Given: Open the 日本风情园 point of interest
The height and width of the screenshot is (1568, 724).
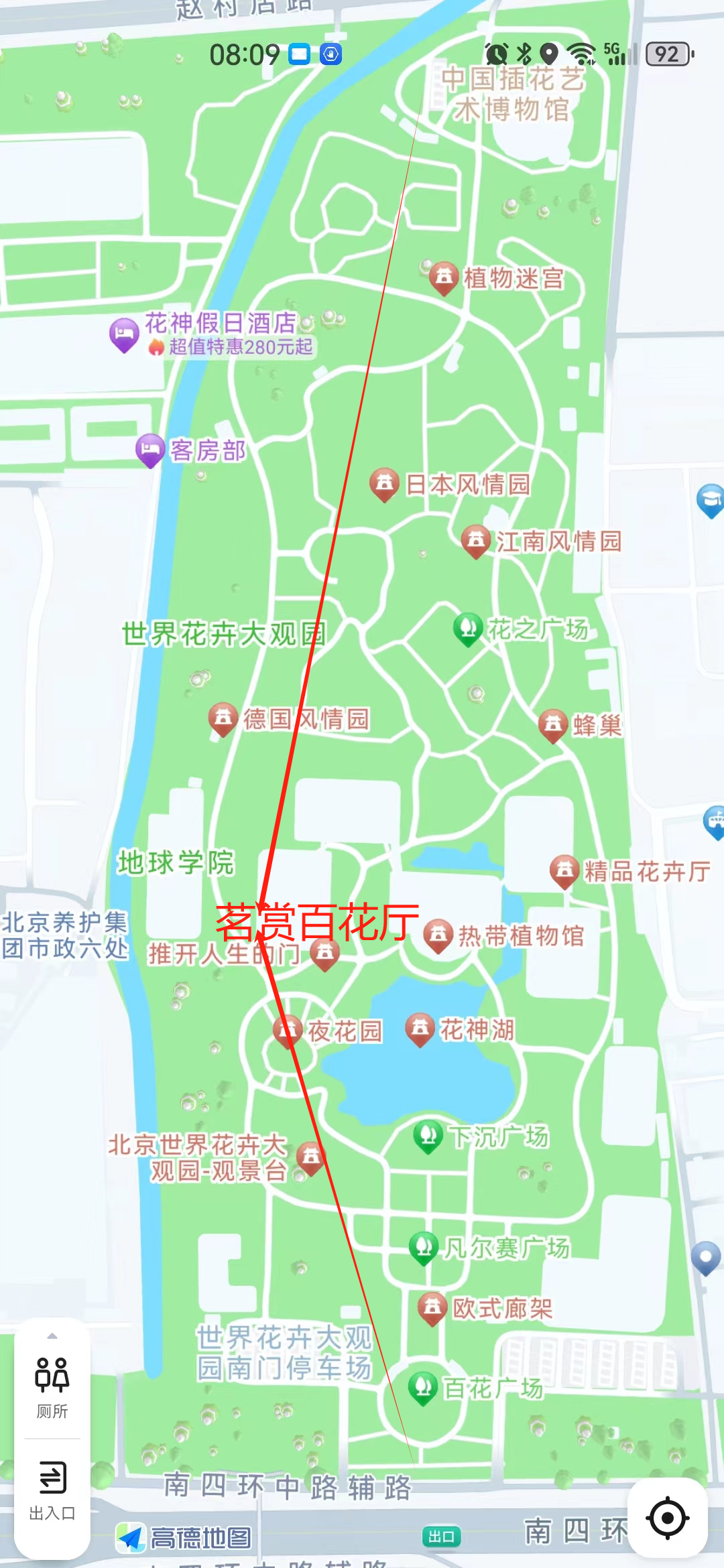Looking at the screenshot, I should (x=384, y=484).
